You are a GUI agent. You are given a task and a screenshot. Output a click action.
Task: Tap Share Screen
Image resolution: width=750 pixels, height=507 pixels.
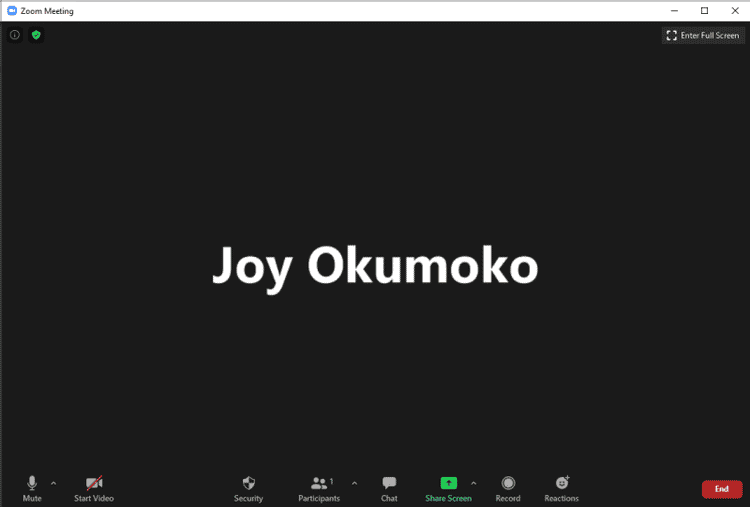448,488
